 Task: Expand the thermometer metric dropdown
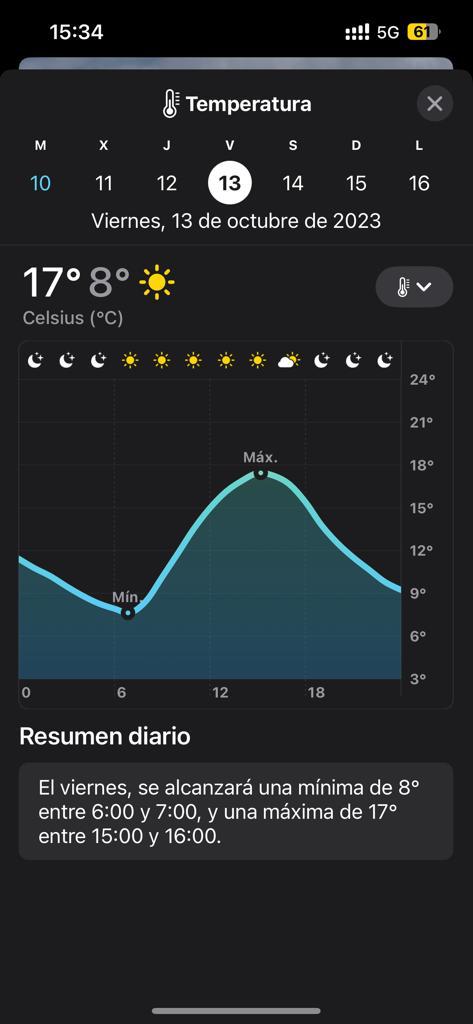[414, 287]
